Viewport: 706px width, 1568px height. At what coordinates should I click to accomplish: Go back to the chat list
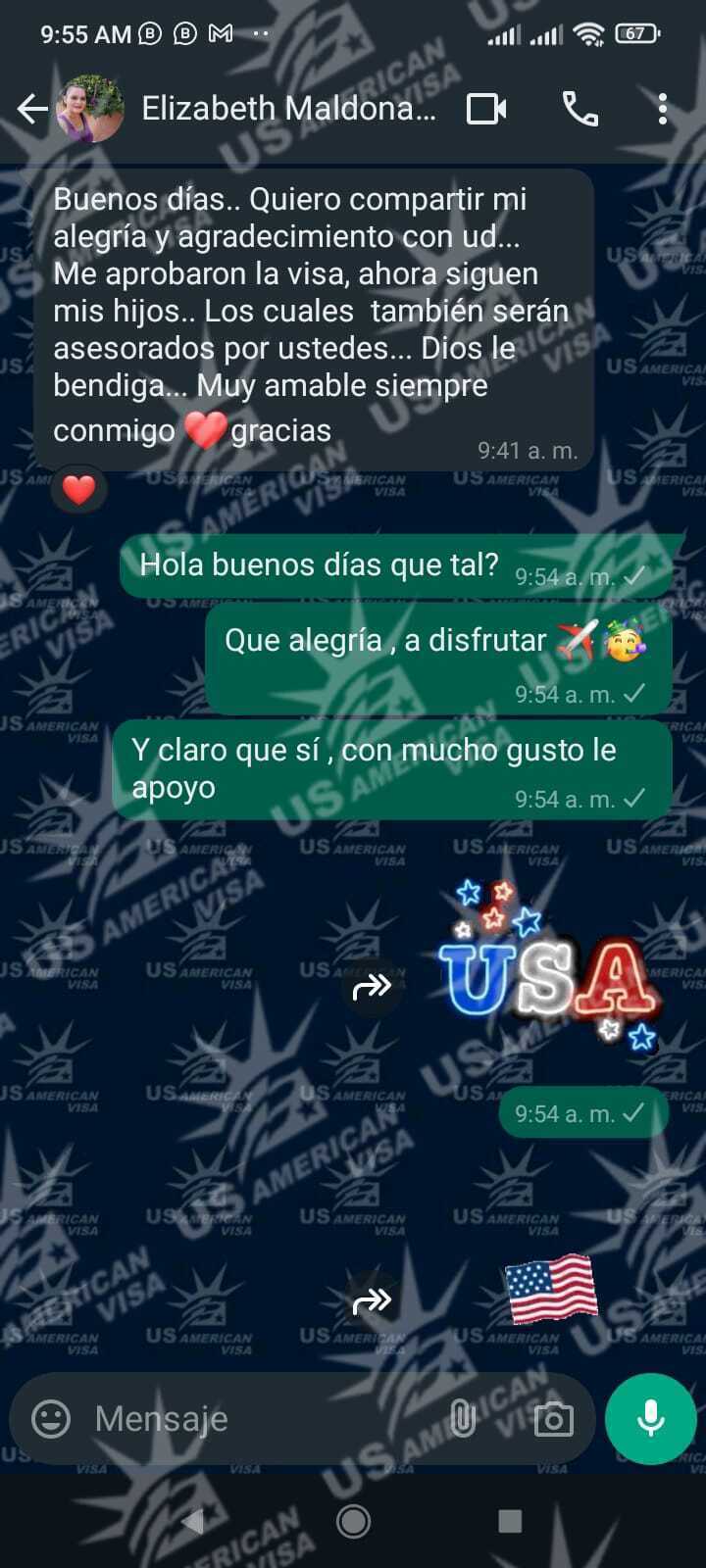point(32,109)
